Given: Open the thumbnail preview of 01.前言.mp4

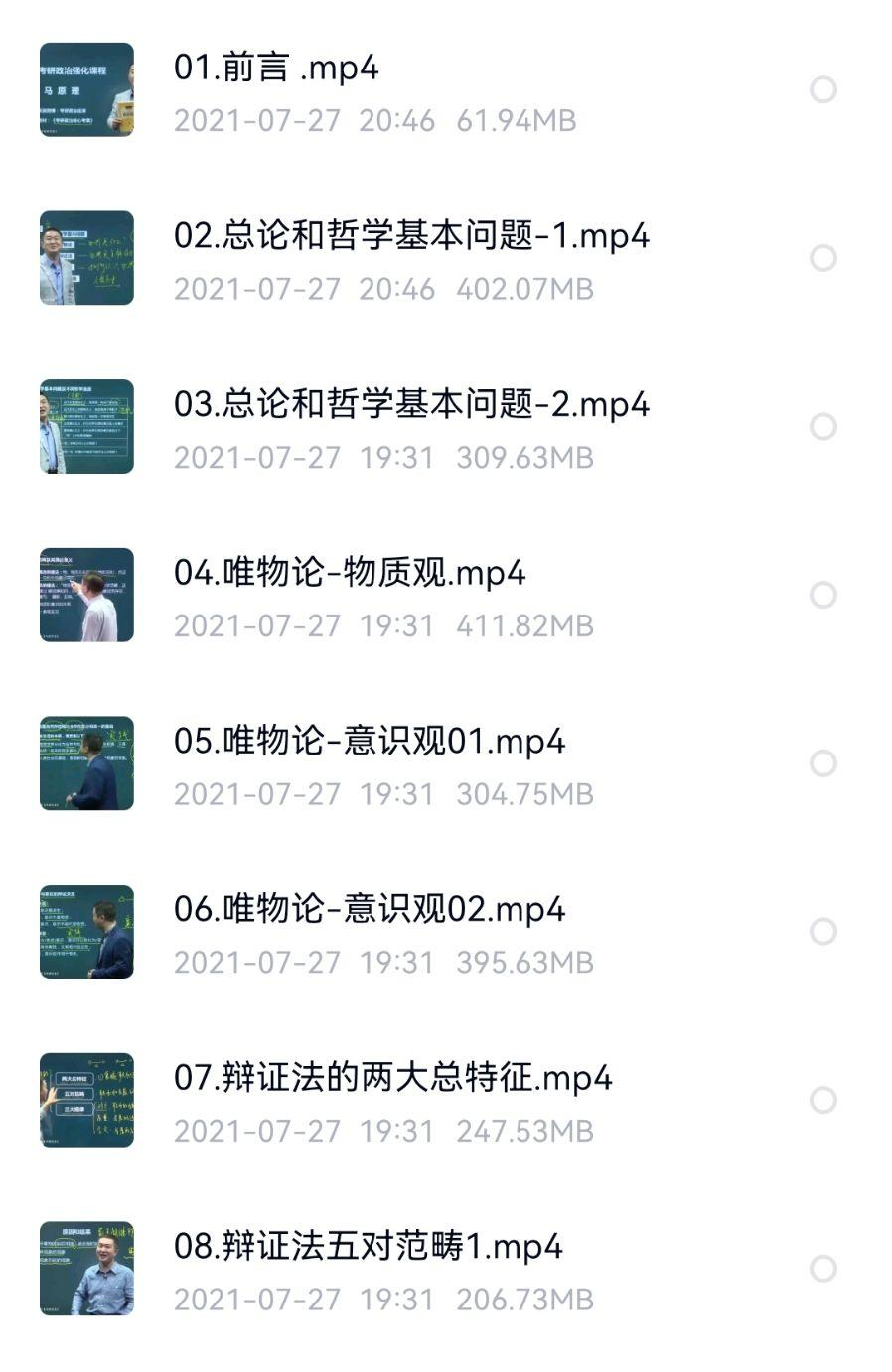Looking at the screenshot, I should [87, 90].
